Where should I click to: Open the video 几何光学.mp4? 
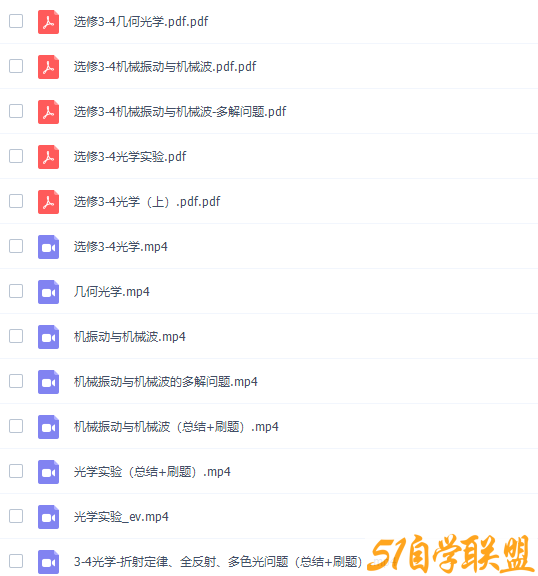112,292
